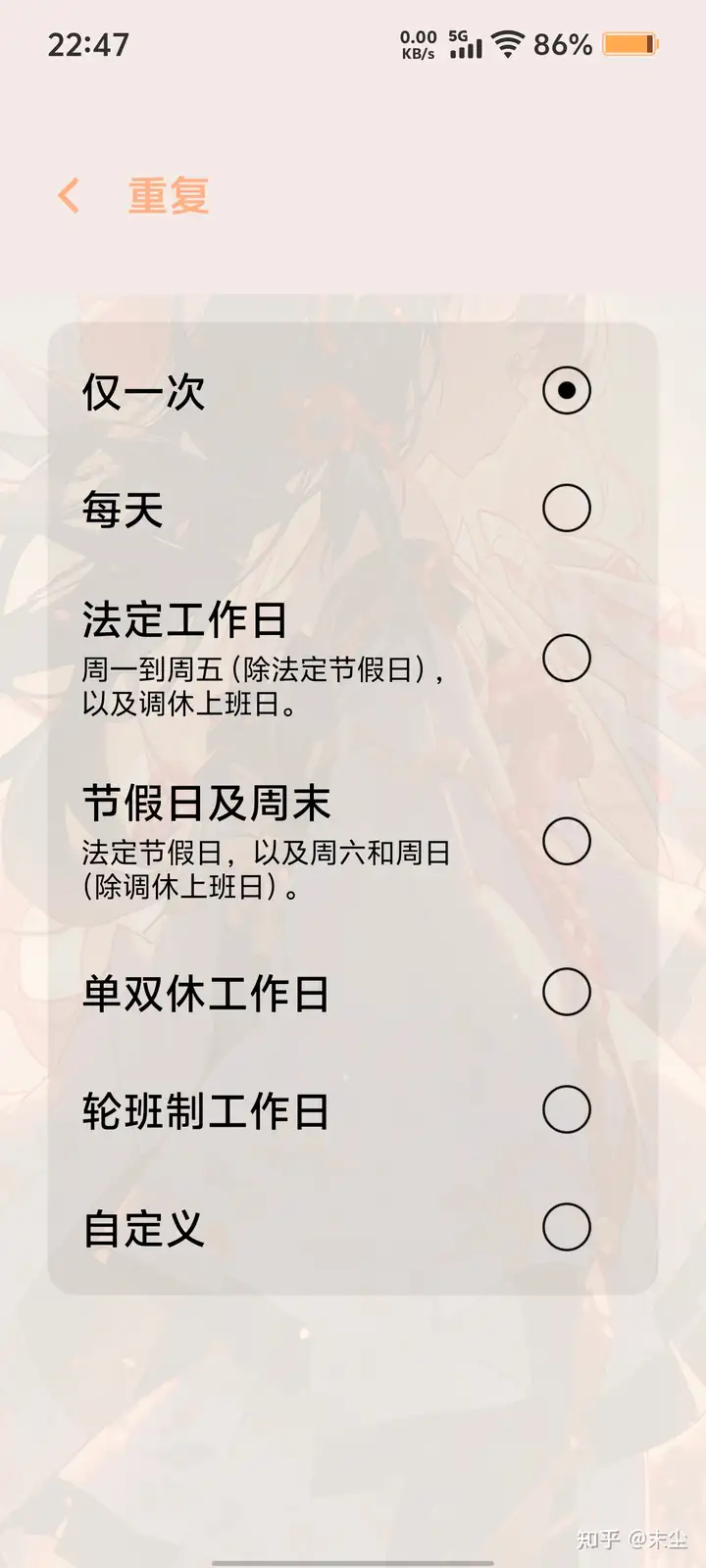Screen dimensions: 706x1568
Task: Choose 单双休工作日 option
Action: [x=352, y=993]
